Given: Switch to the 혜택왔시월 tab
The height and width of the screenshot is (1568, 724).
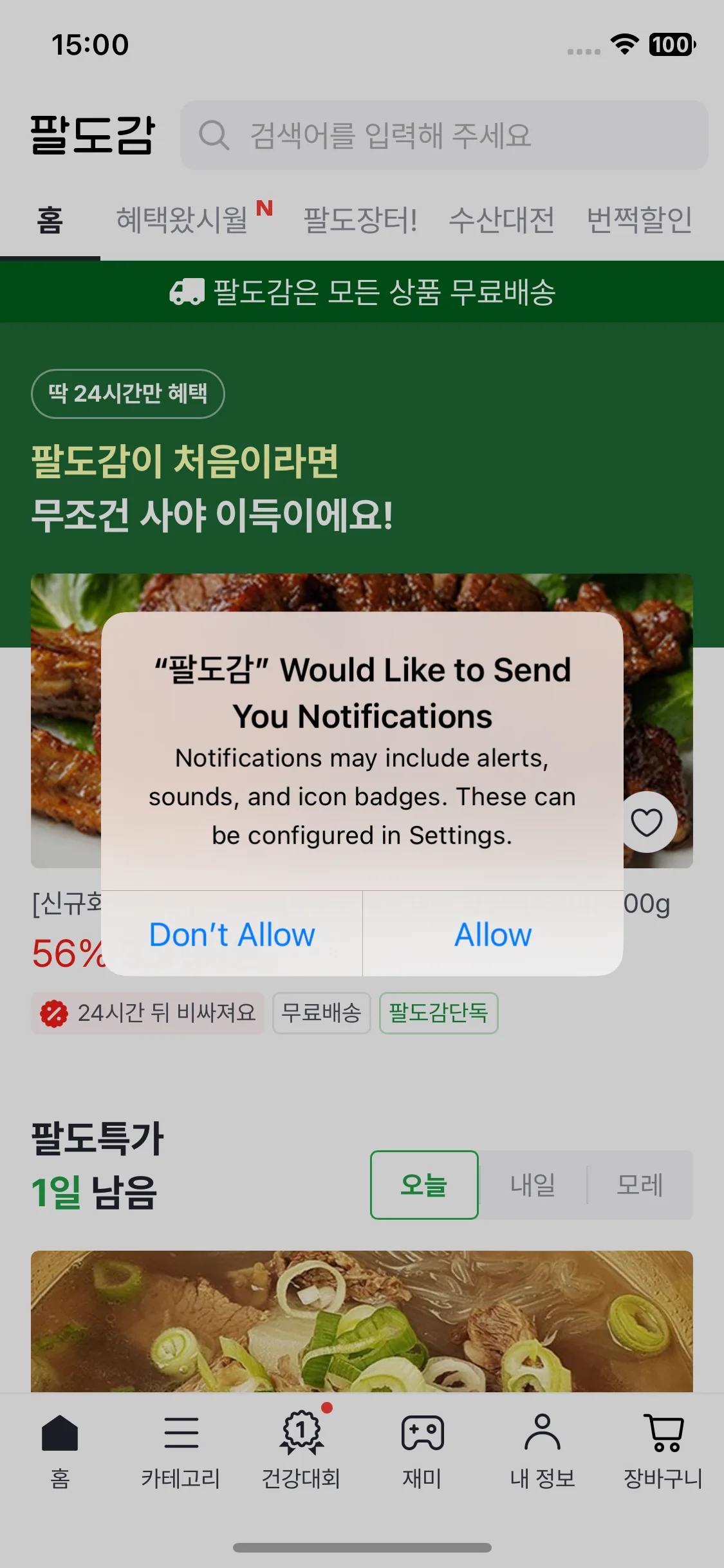Looking at the screenshot, I should click(182, 220).
